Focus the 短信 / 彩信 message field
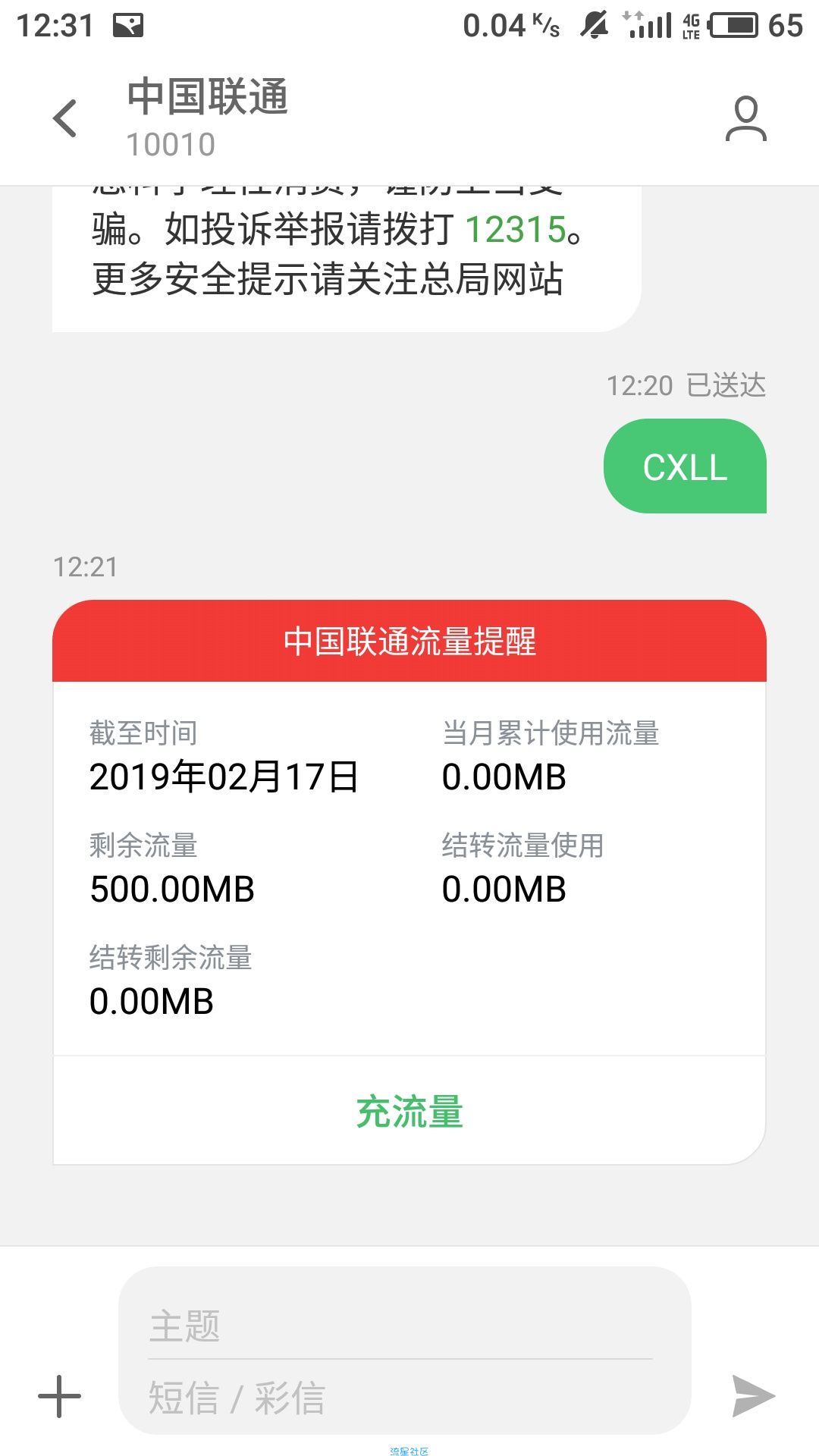This screenshot has width=819, height=1456. [400, 1398]
